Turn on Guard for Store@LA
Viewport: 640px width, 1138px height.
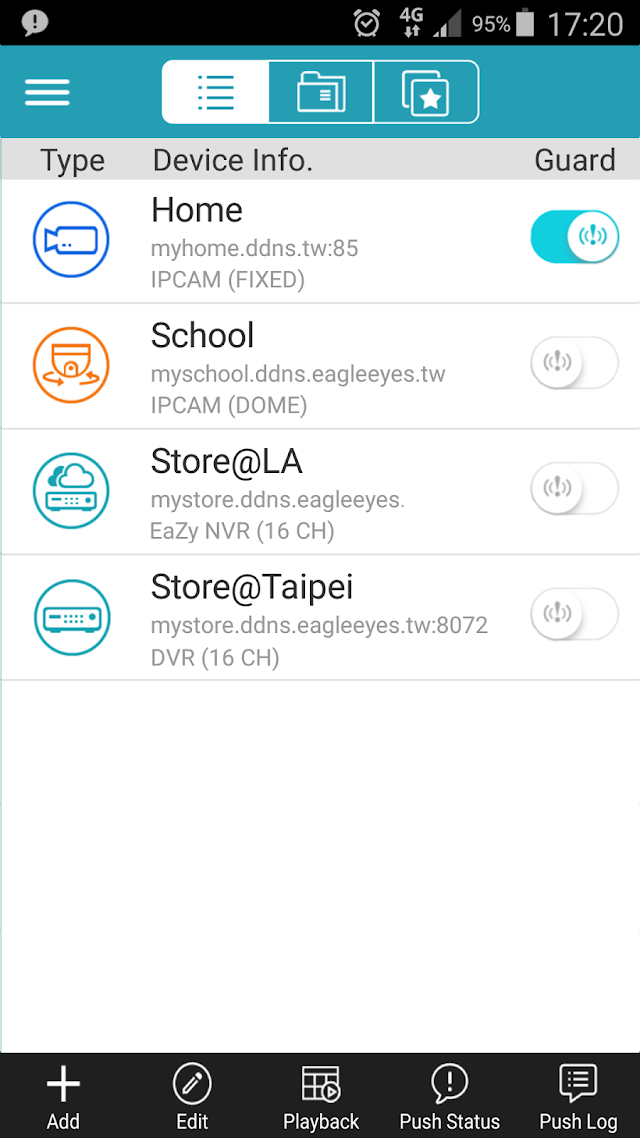pos(575,488)
